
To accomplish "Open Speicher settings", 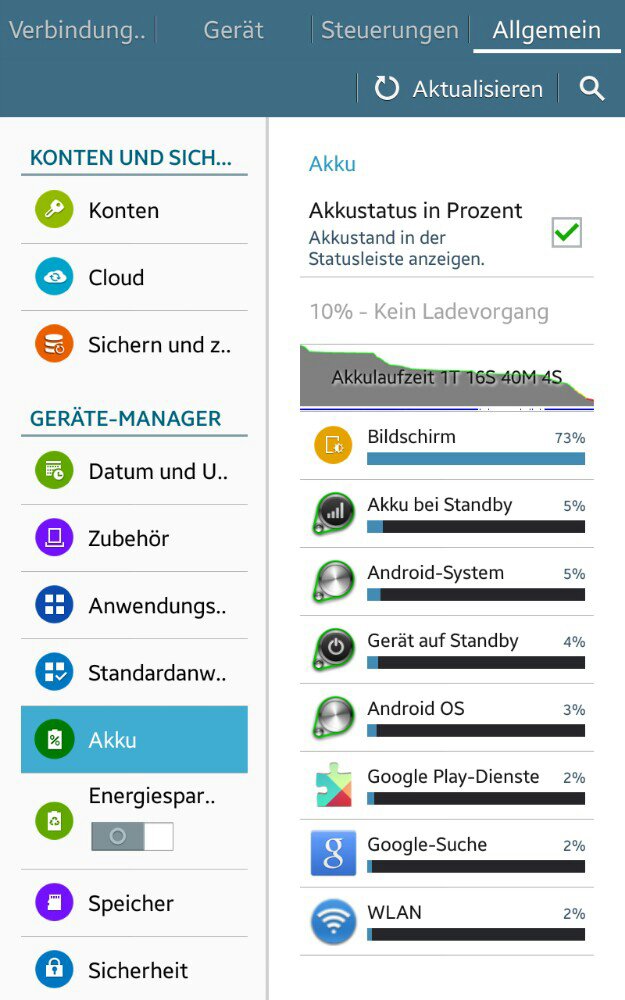I will [134, 903].
